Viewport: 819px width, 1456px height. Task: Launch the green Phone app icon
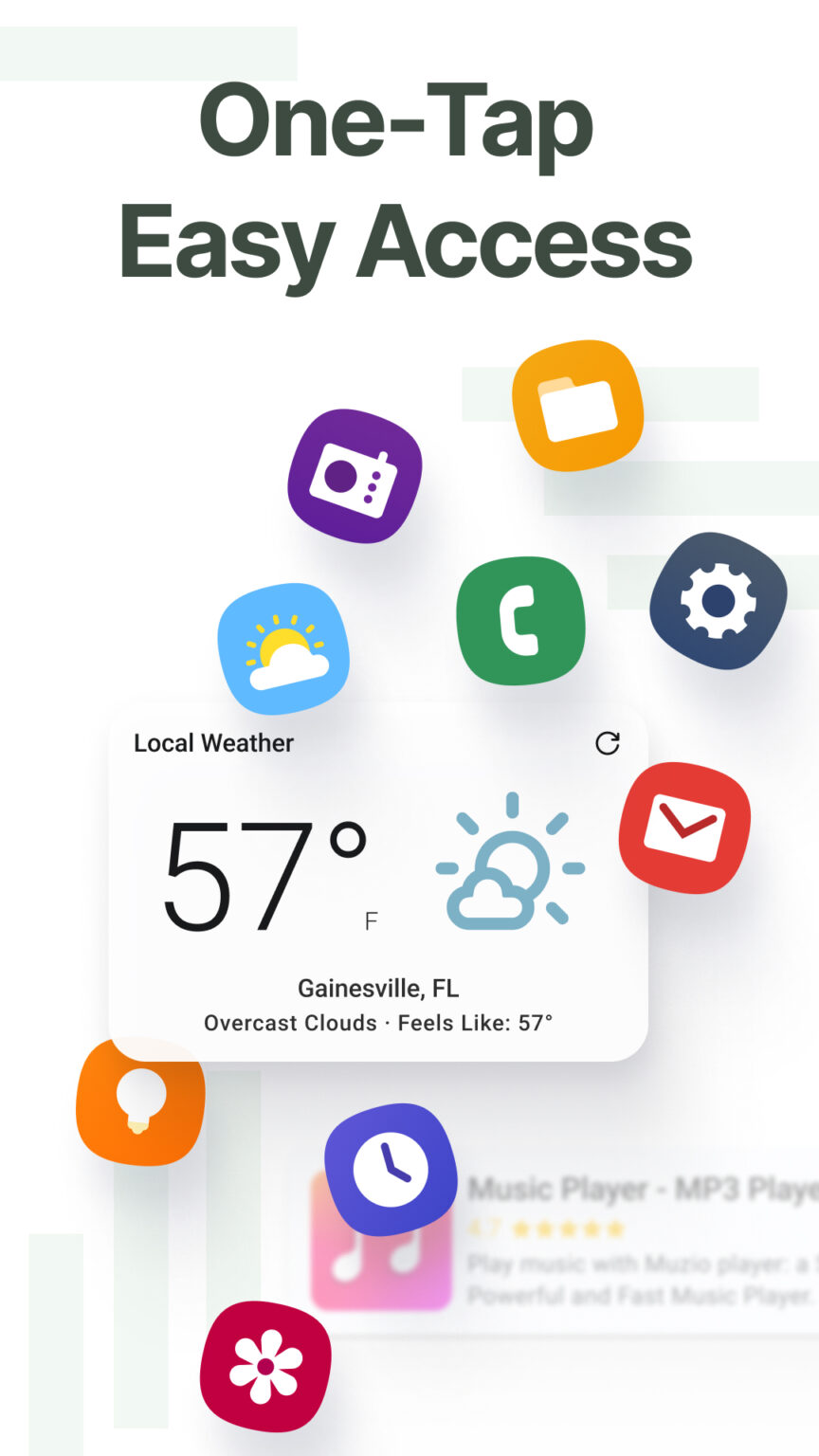coord(520,617)
